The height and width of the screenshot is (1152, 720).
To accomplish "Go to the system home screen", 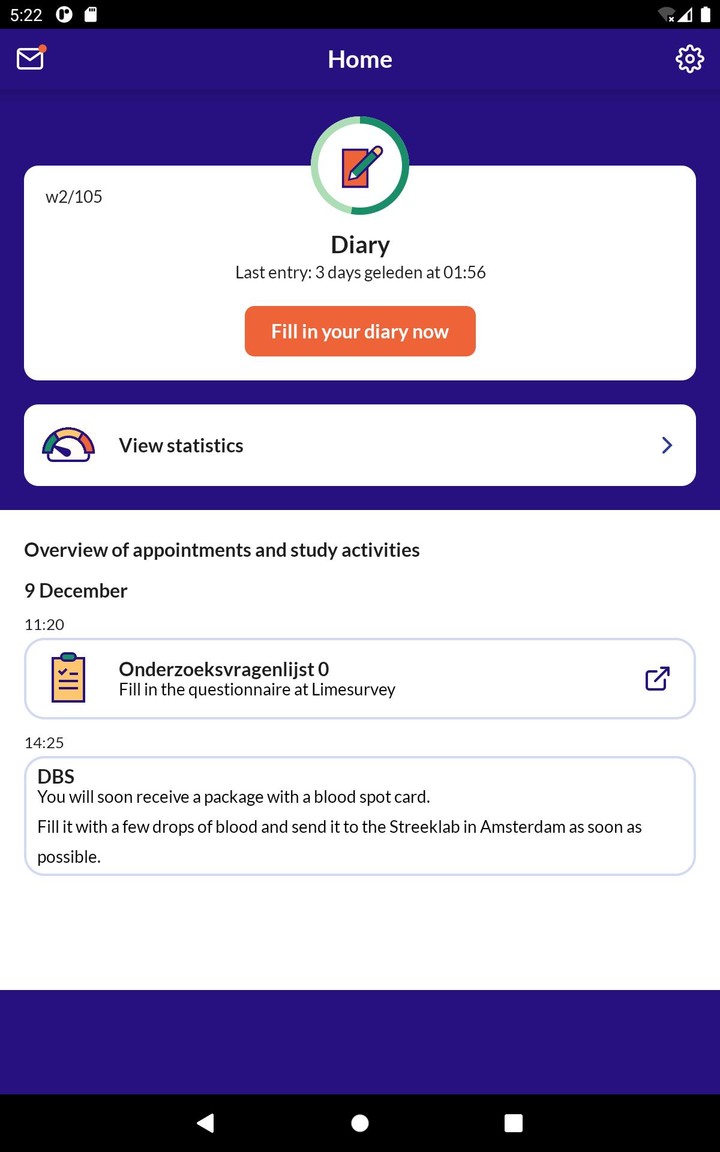I will (x=360, y=1123).
